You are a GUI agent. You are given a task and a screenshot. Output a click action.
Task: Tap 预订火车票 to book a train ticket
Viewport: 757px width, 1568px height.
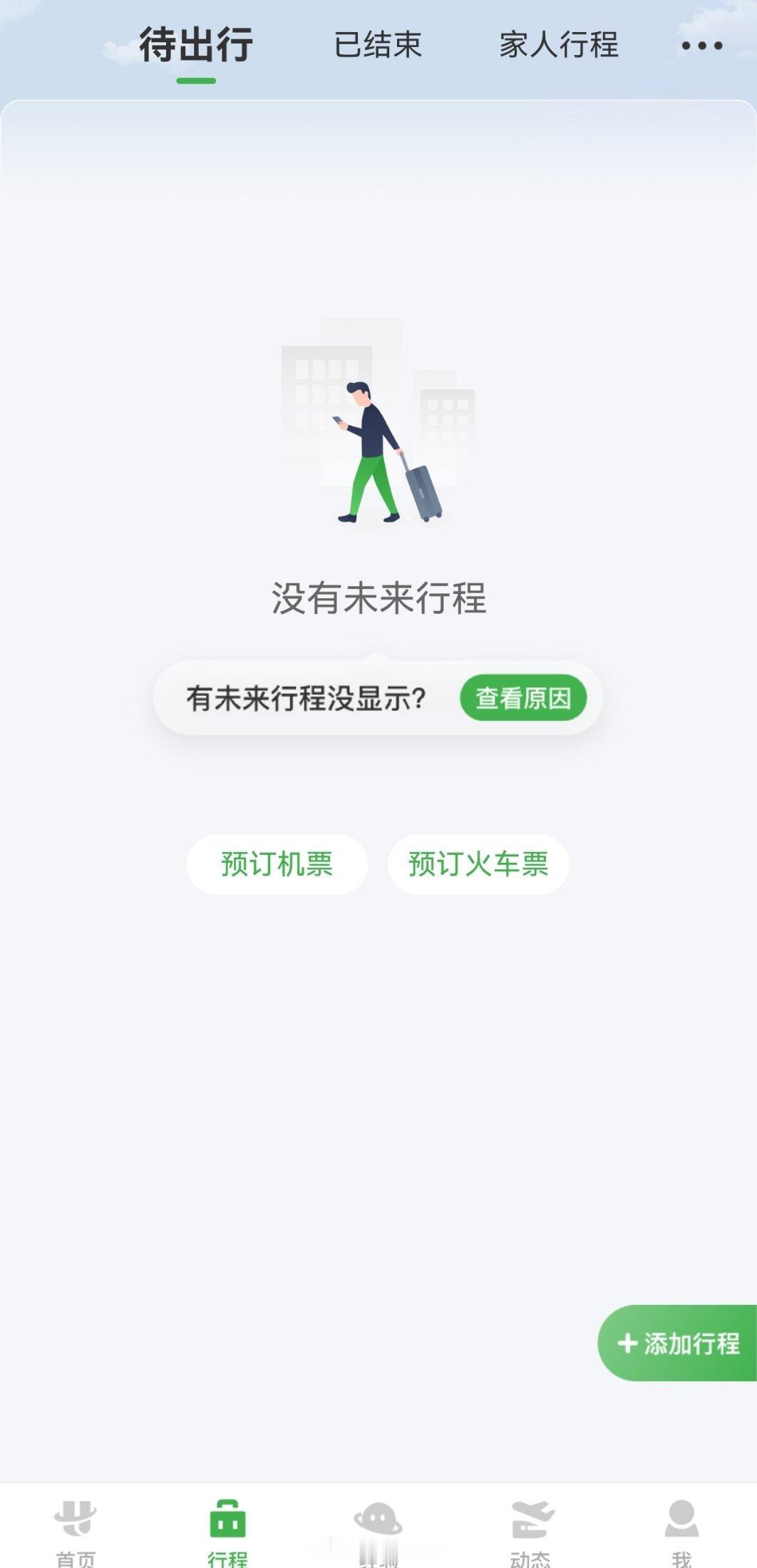(477, 863)
